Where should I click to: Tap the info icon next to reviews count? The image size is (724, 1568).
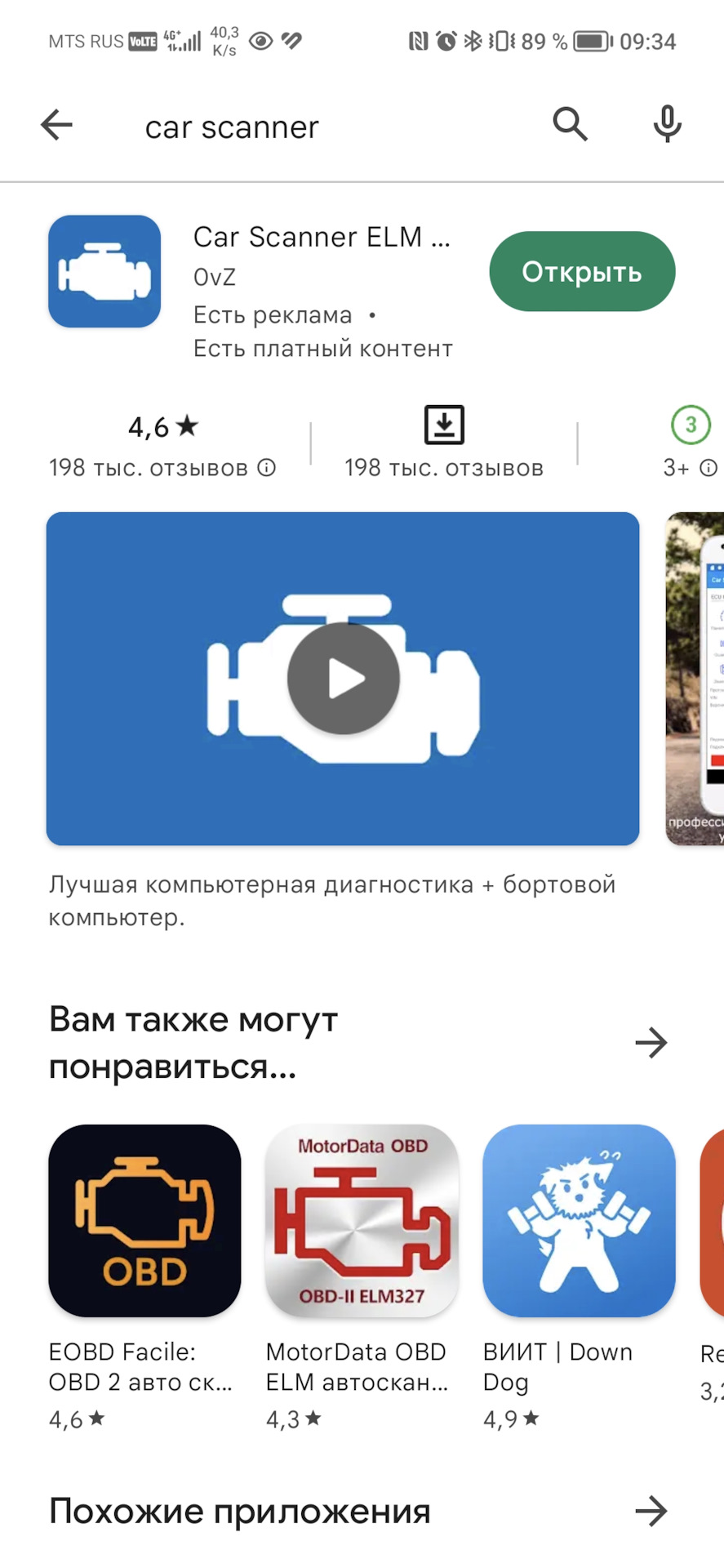(x=267, y=467)
